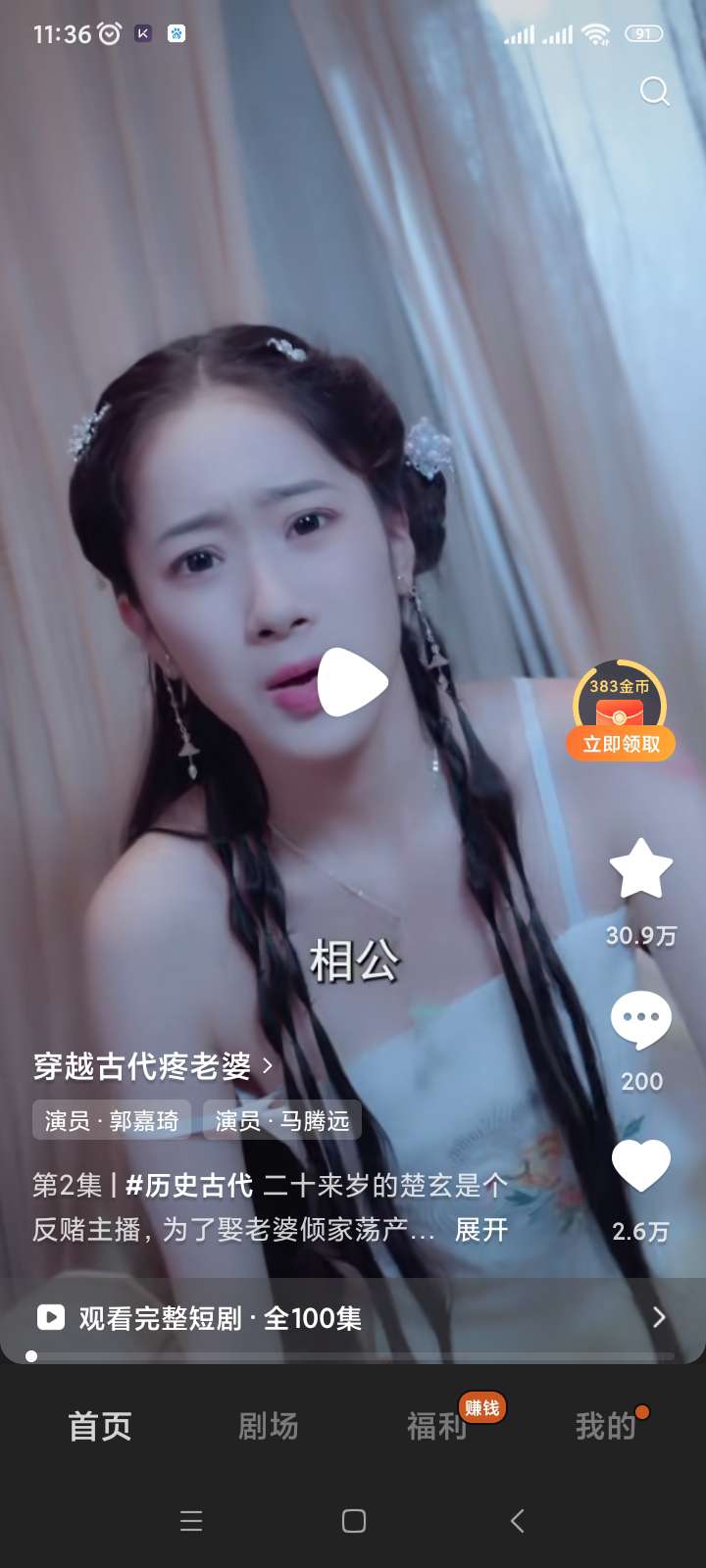Tap the system home button
Screen dimensions: 706x1568
point(354,1521)
